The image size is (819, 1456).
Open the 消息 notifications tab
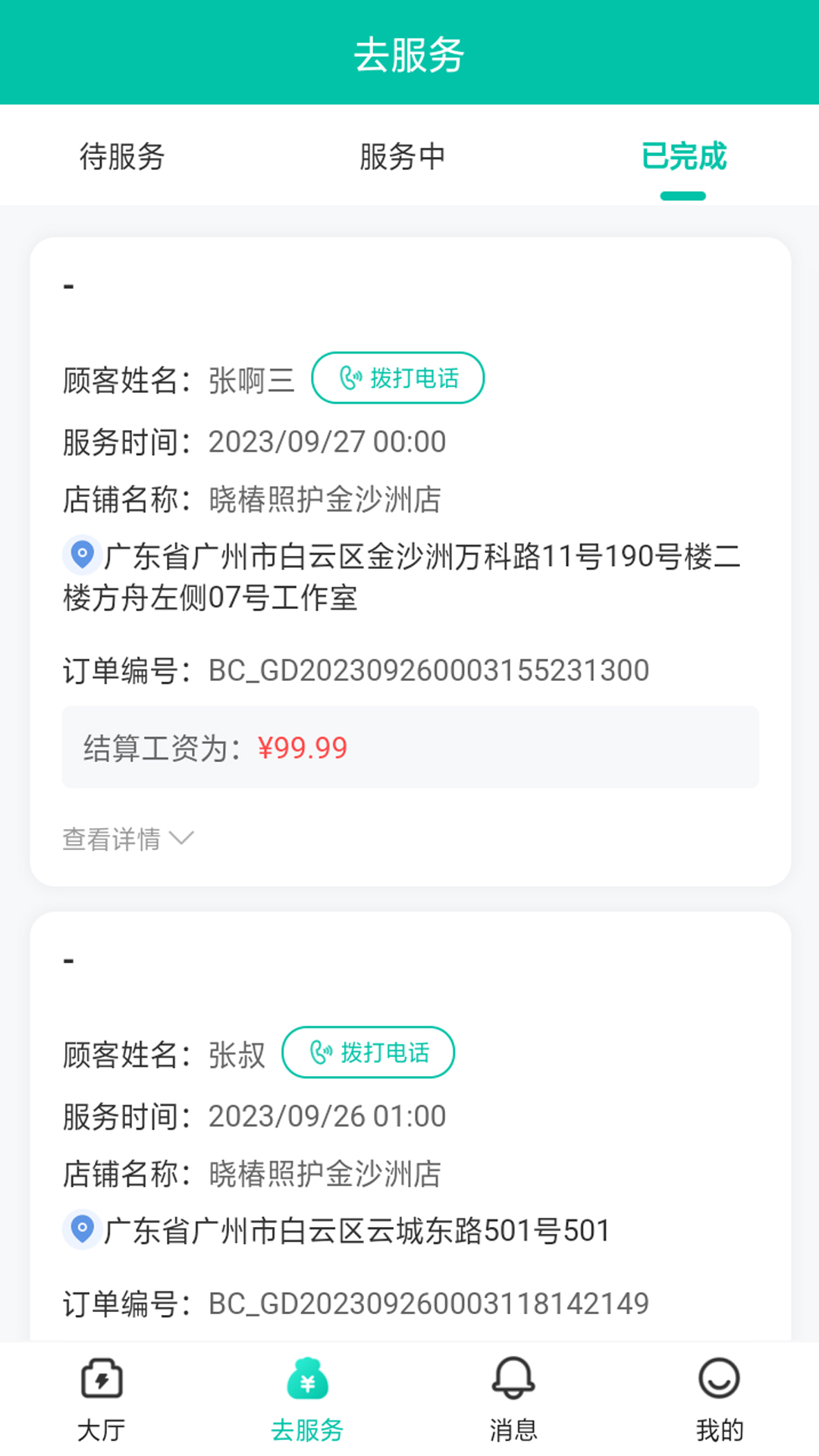(x=513, y=1399)
